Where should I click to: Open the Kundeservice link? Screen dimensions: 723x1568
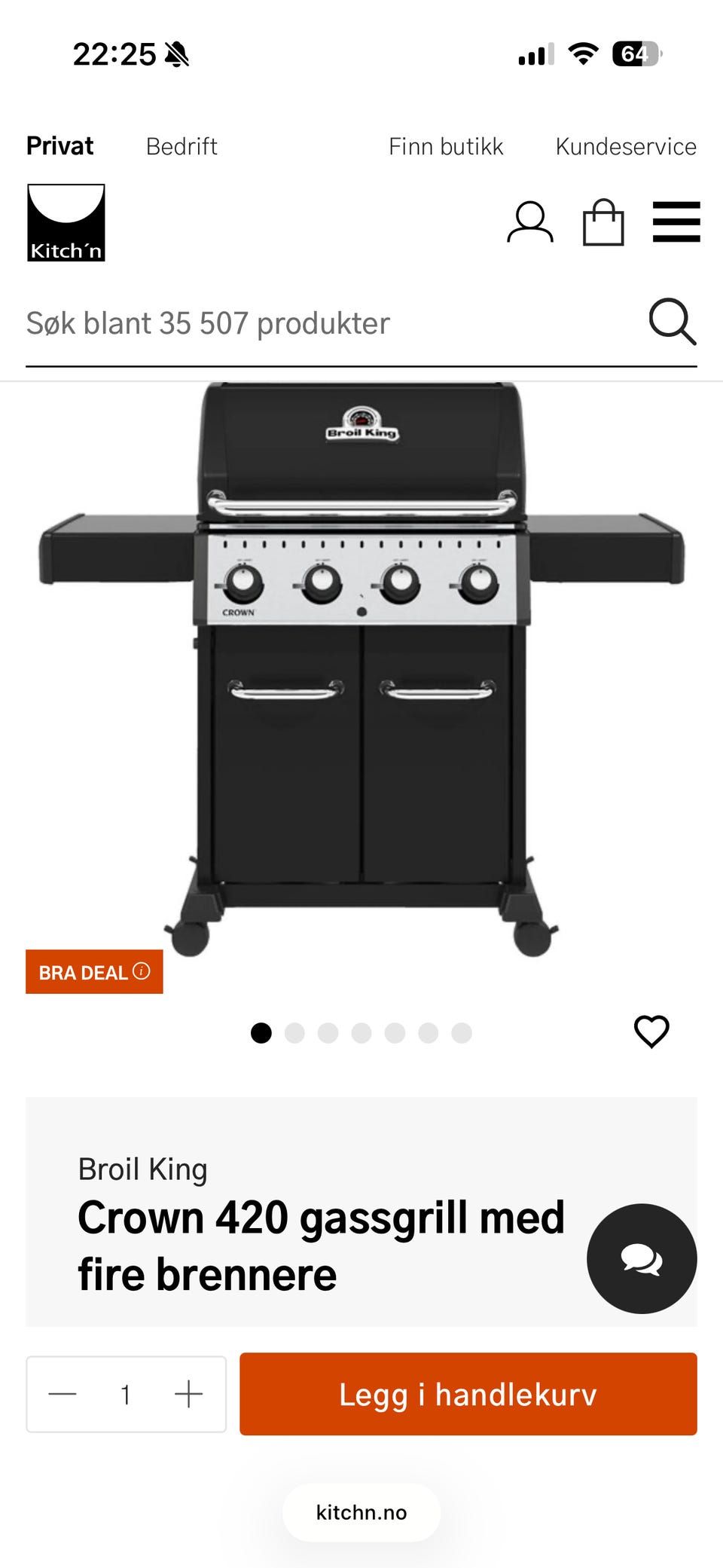pos(626,146)
